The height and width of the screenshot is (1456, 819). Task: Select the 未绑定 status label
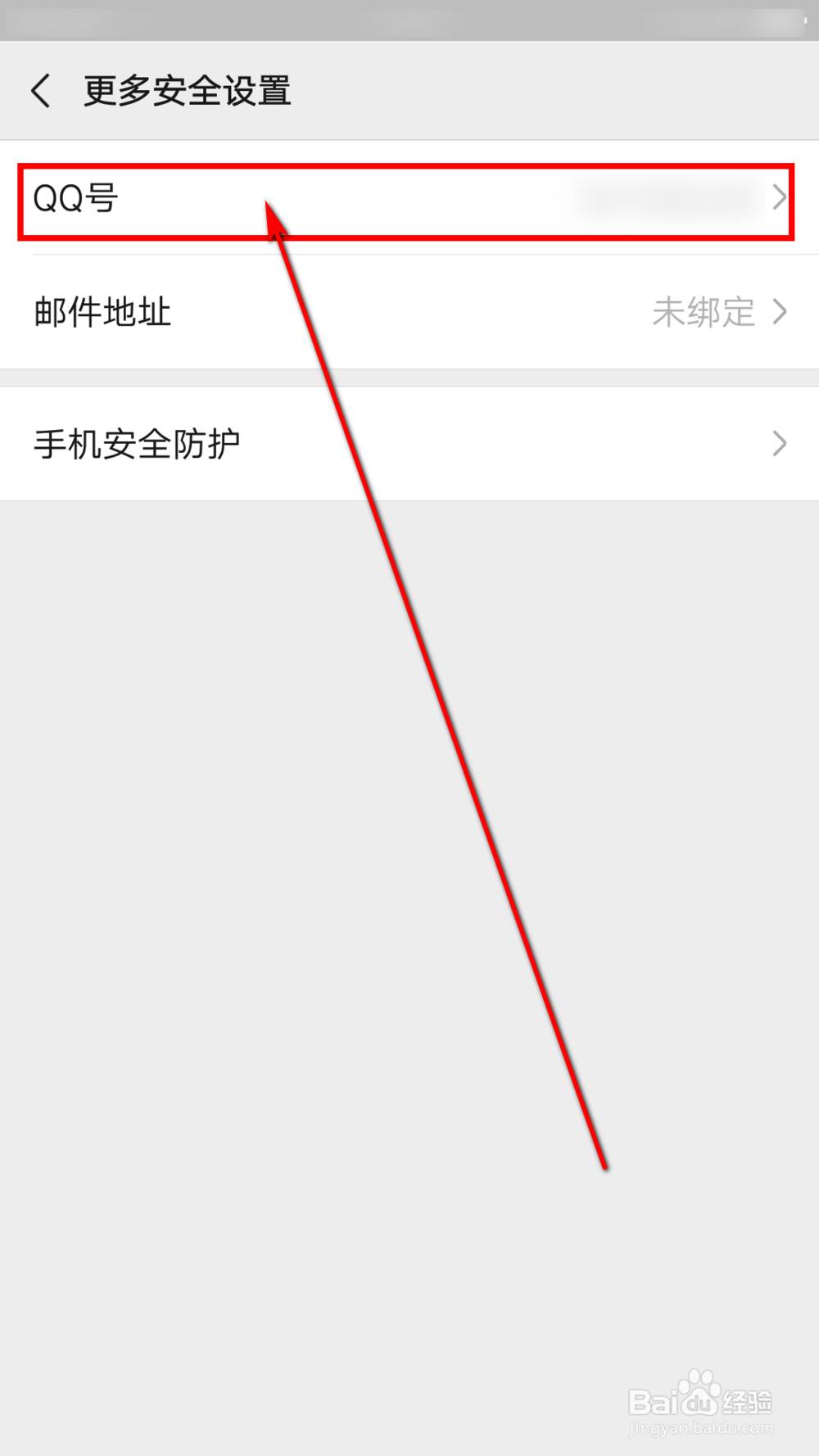(x=704, y=312)
